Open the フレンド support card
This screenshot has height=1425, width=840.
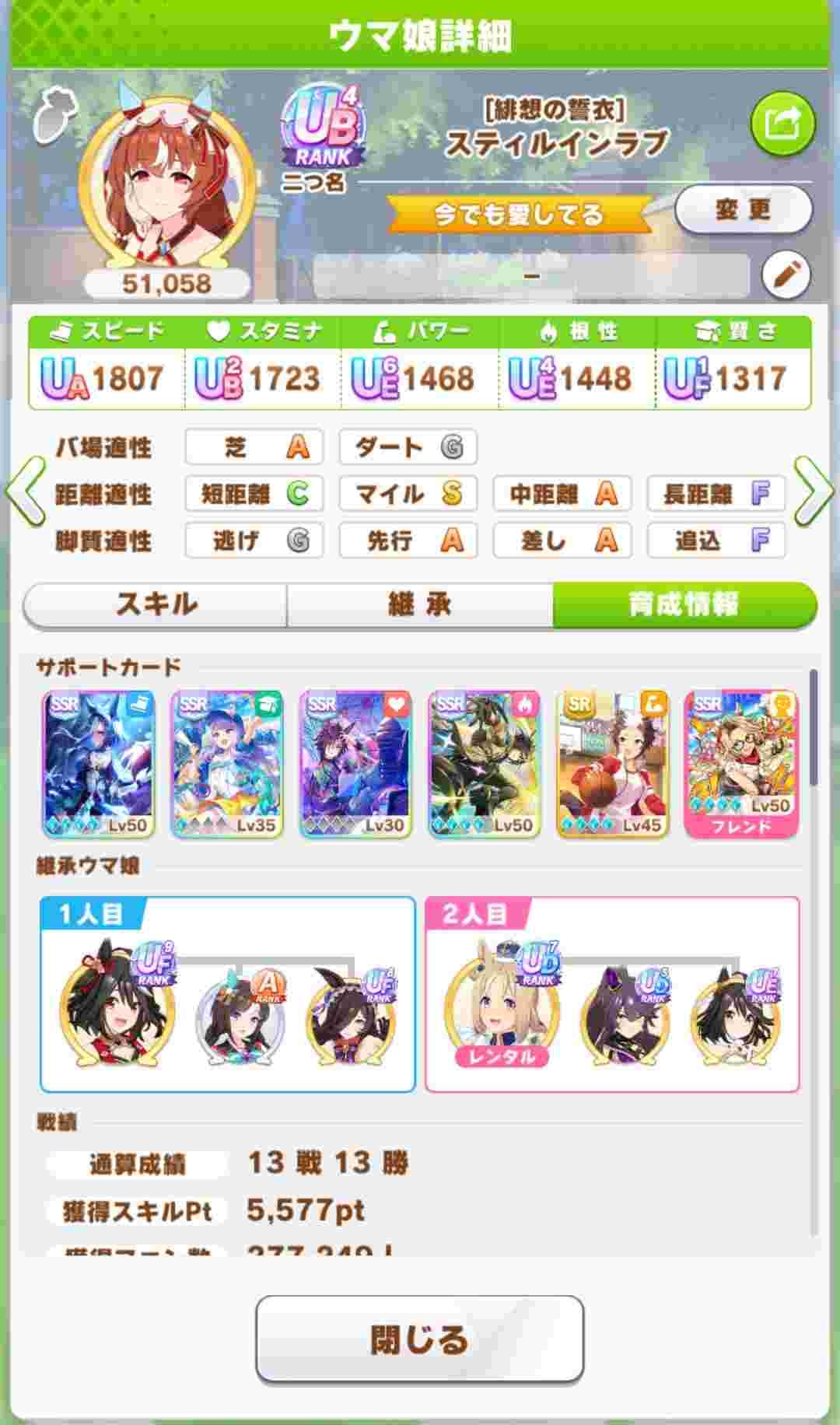click(x=741, y=765)
